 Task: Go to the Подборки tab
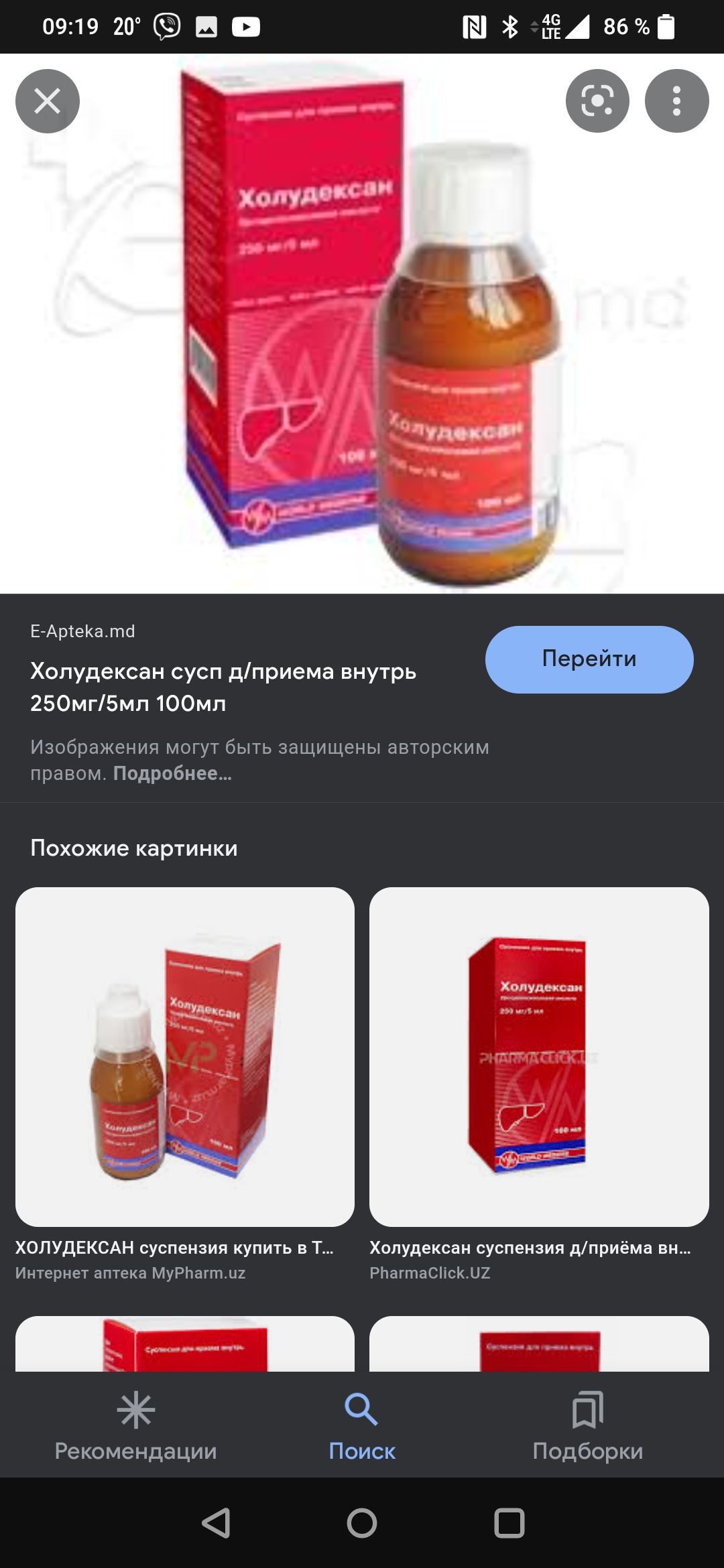(x=588, y=1425)
